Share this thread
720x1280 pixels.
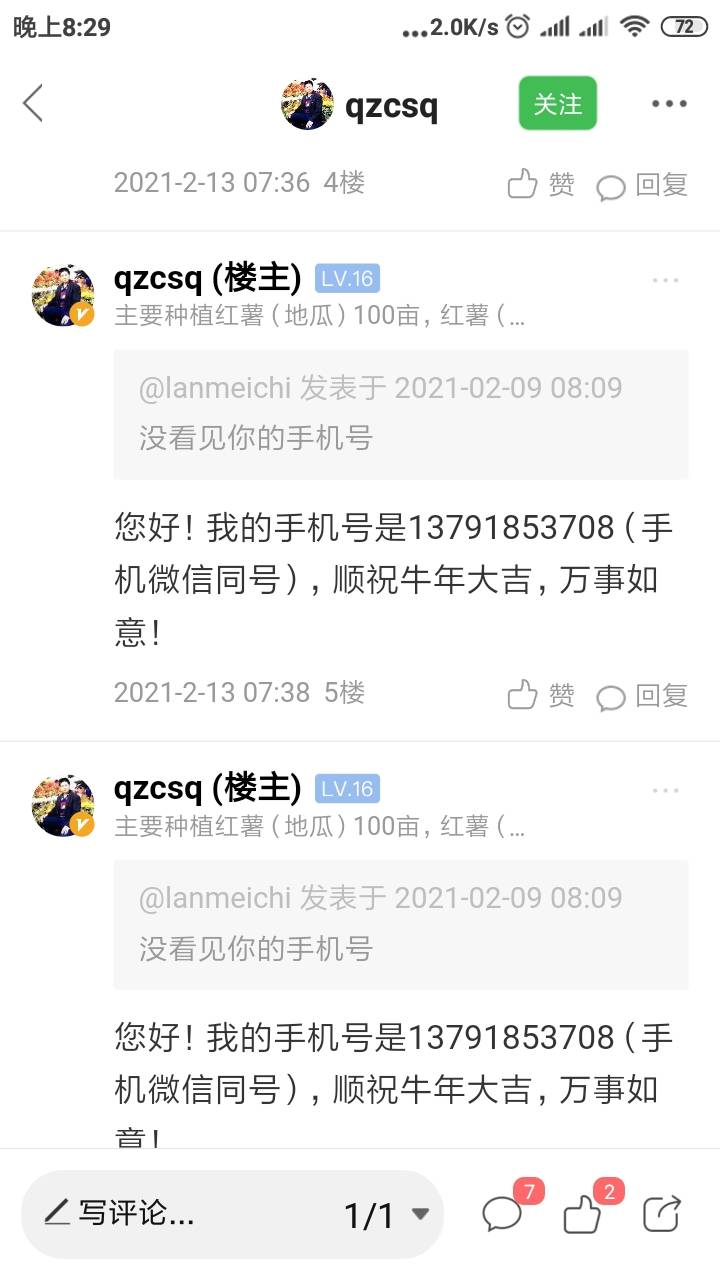661,1214
